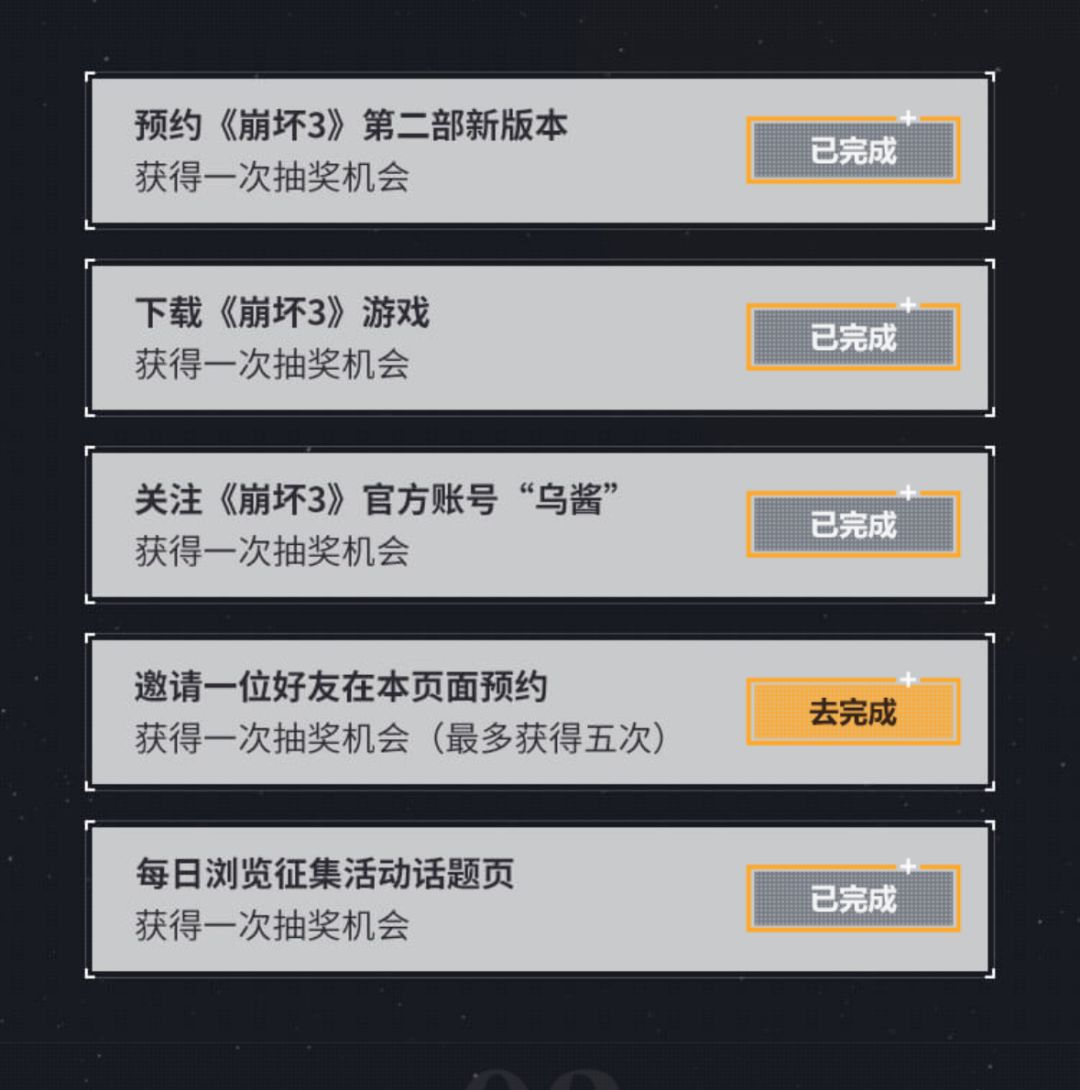Click the 已完成 button for 预约《崩坏3》第二部新版本
This screenshot has width=1080, height=1090.
[852, 150]
